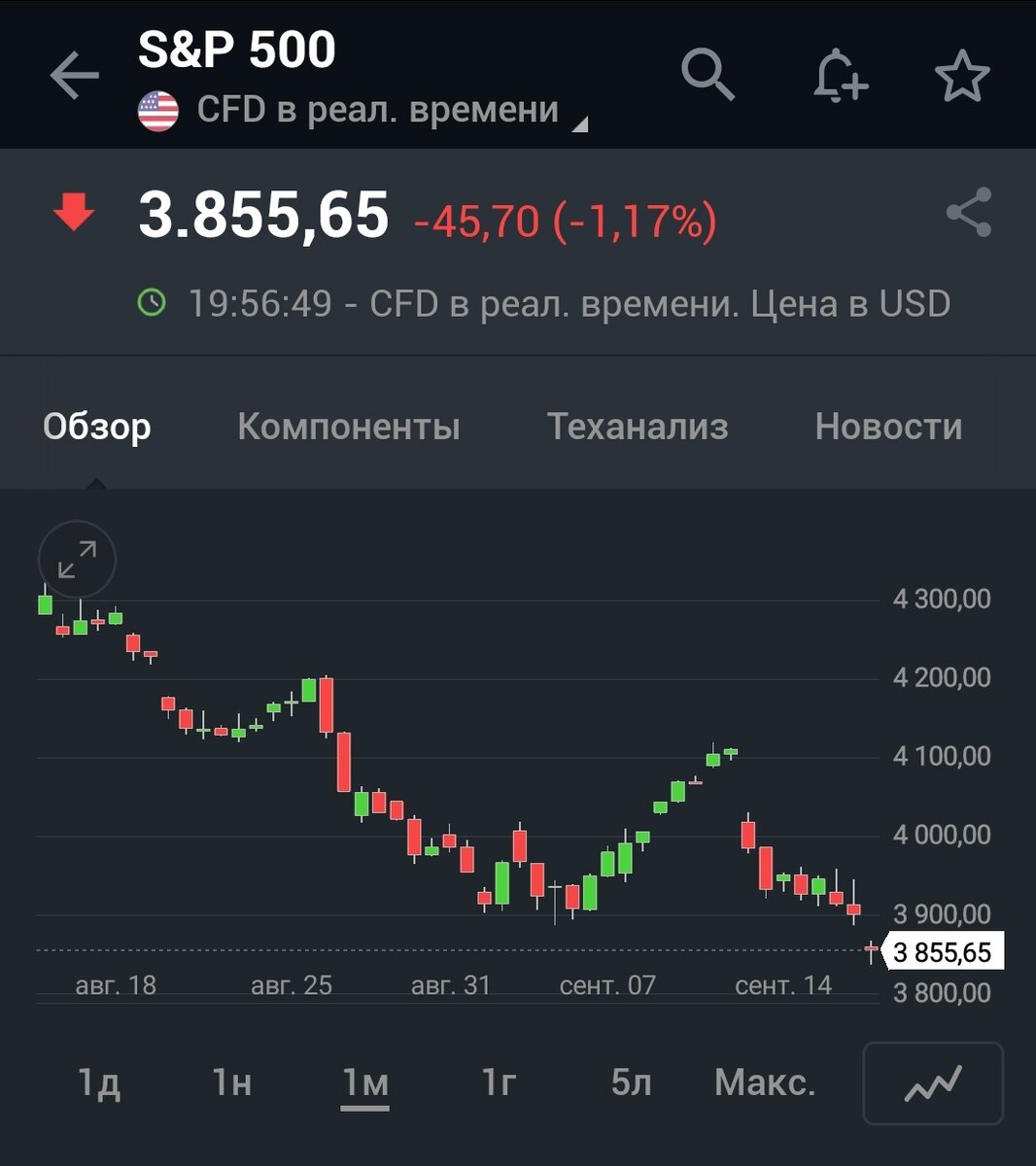Switch to the 5л timeframe
Viewport: 1036px width, 1166px height.
630,1082
